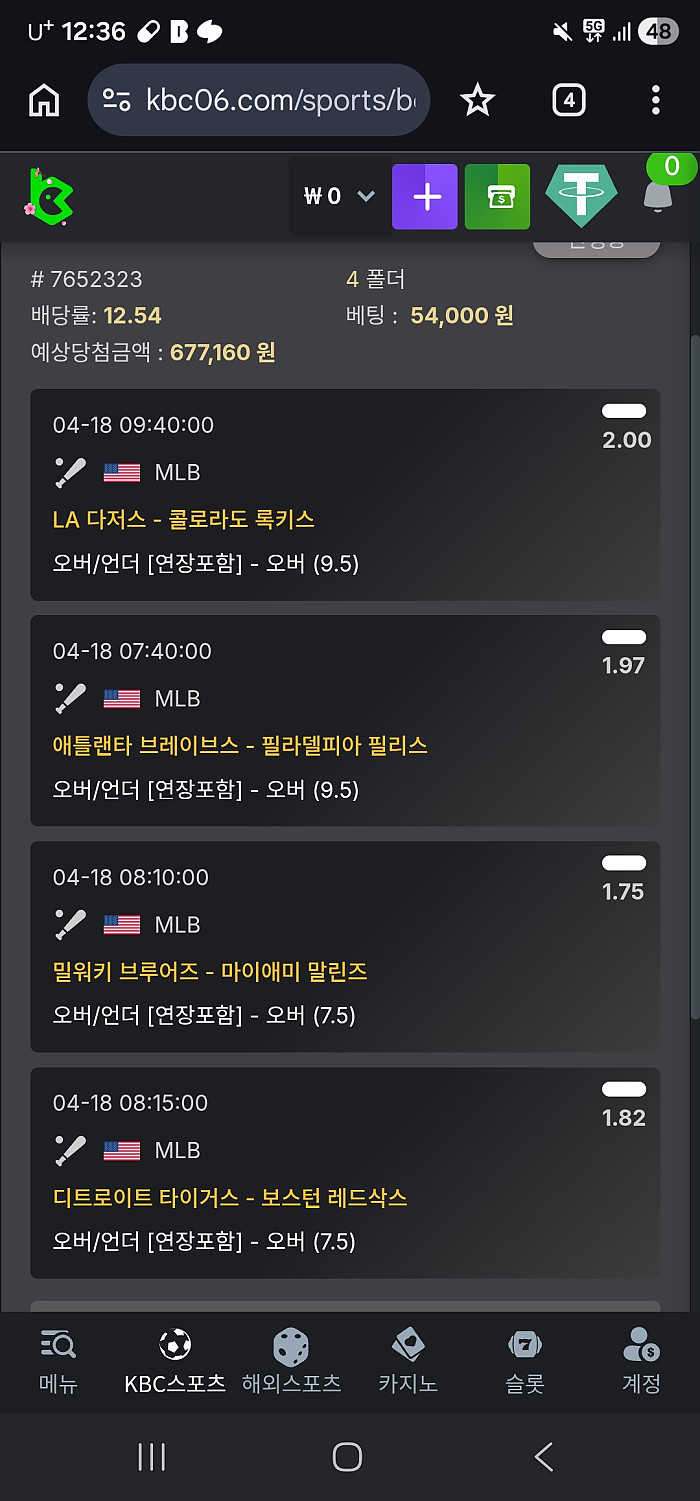Screen dimensions: 700x1501
Task: Open the system recent apps
Action: pyautogui.click(x=151, y=1457)
